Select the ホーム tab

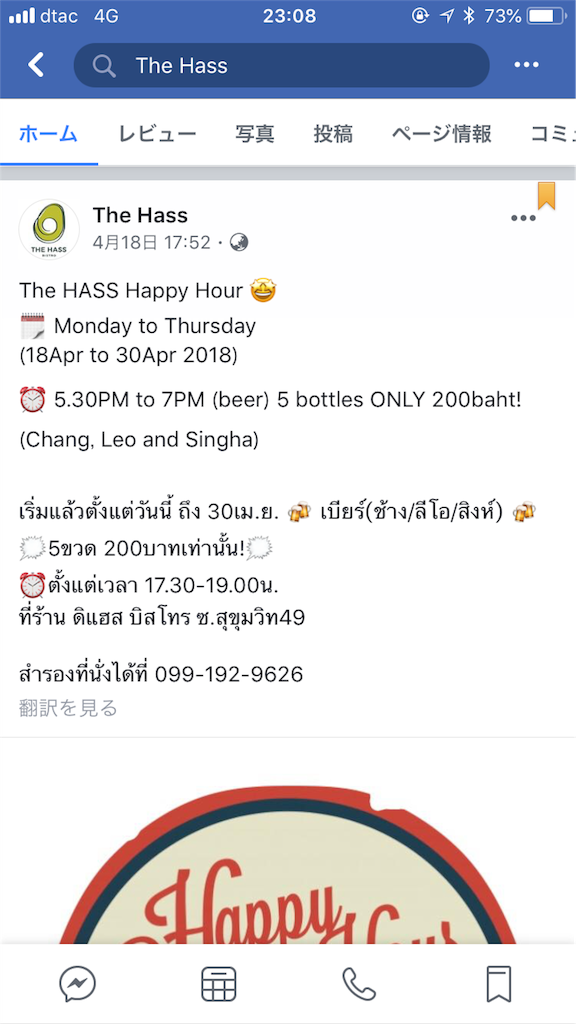(x=48, y=135)
